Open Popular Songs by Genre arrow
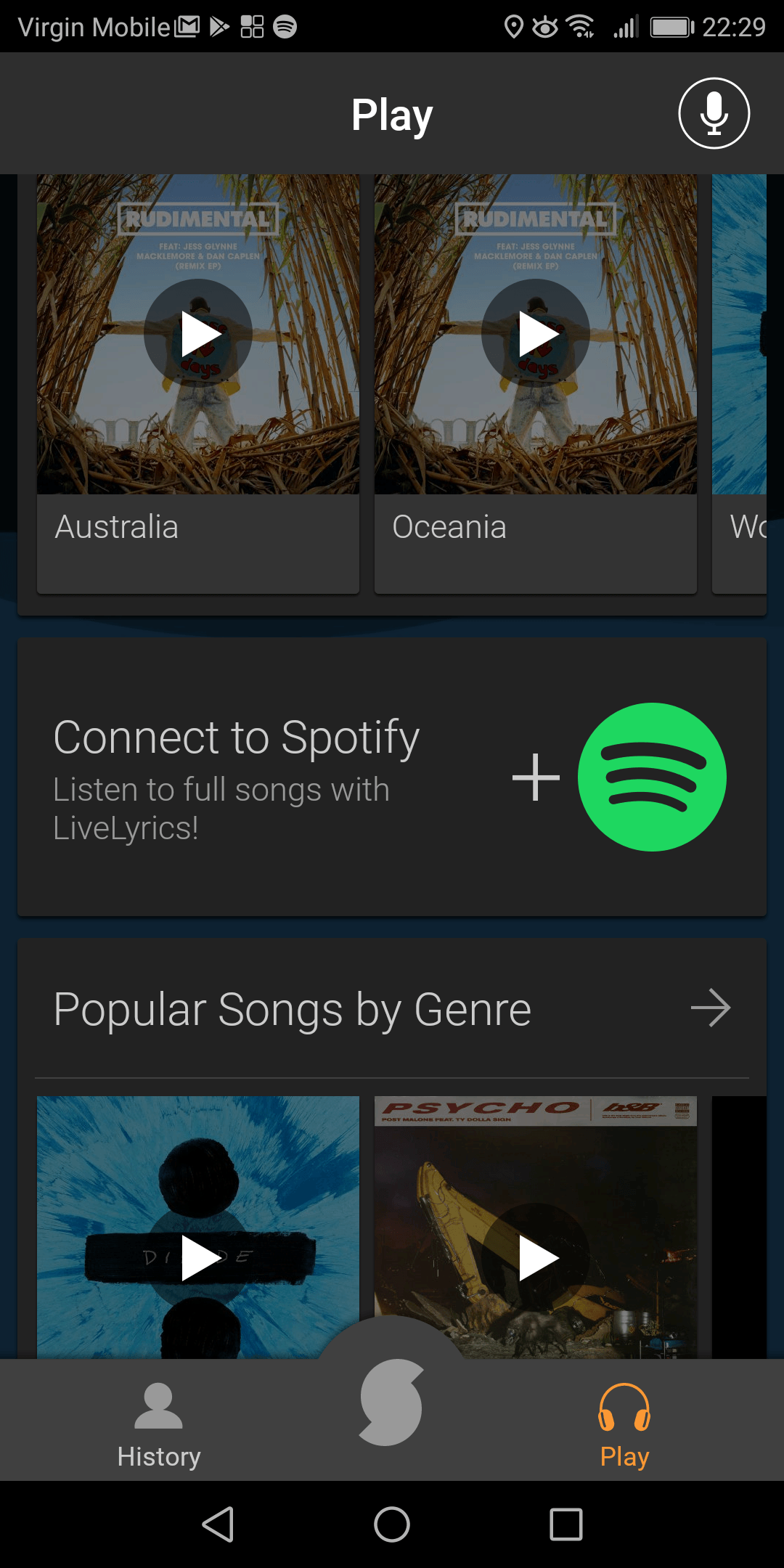784x1568 pixels. coord(710,1008)
